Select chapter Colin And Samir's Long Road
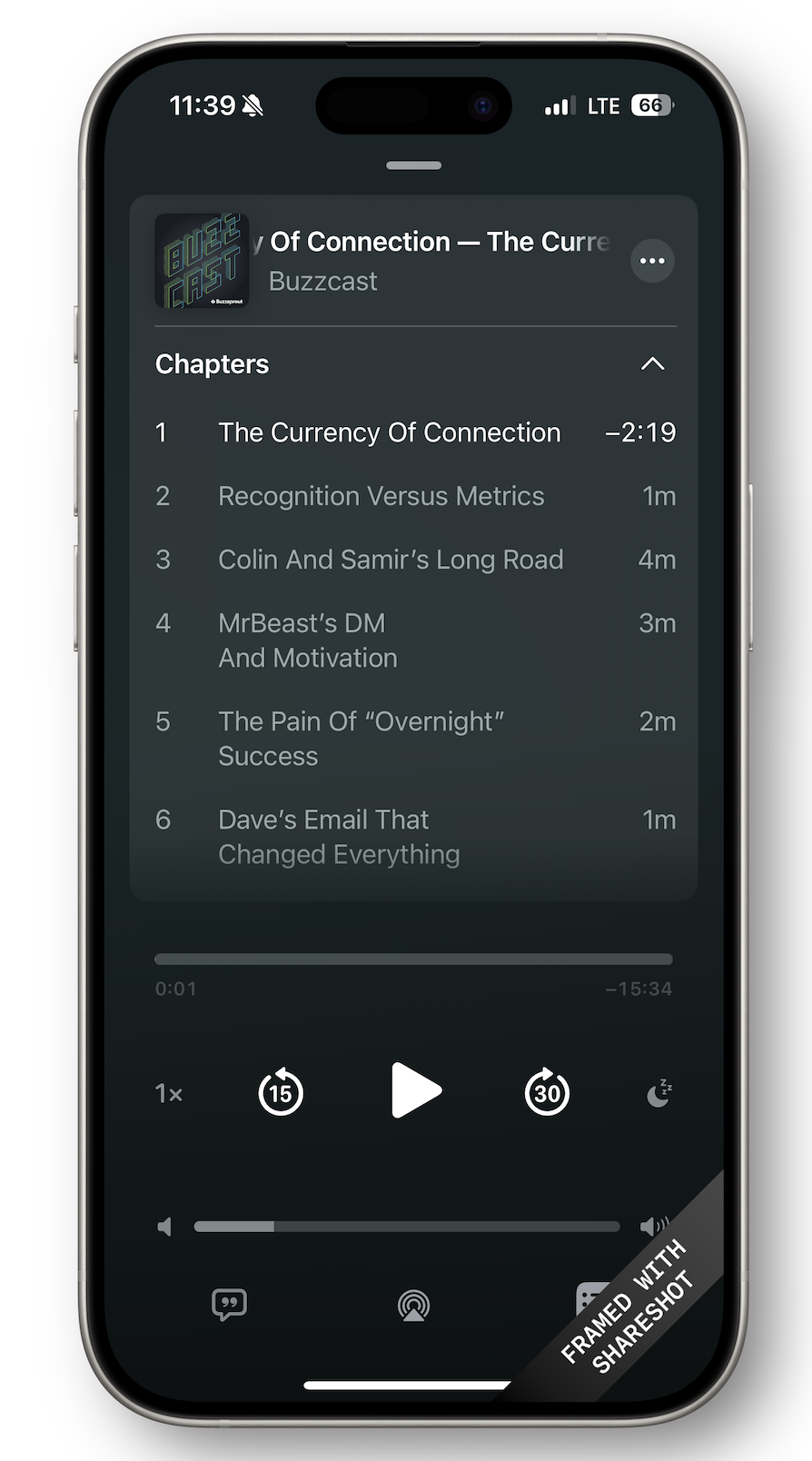 coord(391,560)
